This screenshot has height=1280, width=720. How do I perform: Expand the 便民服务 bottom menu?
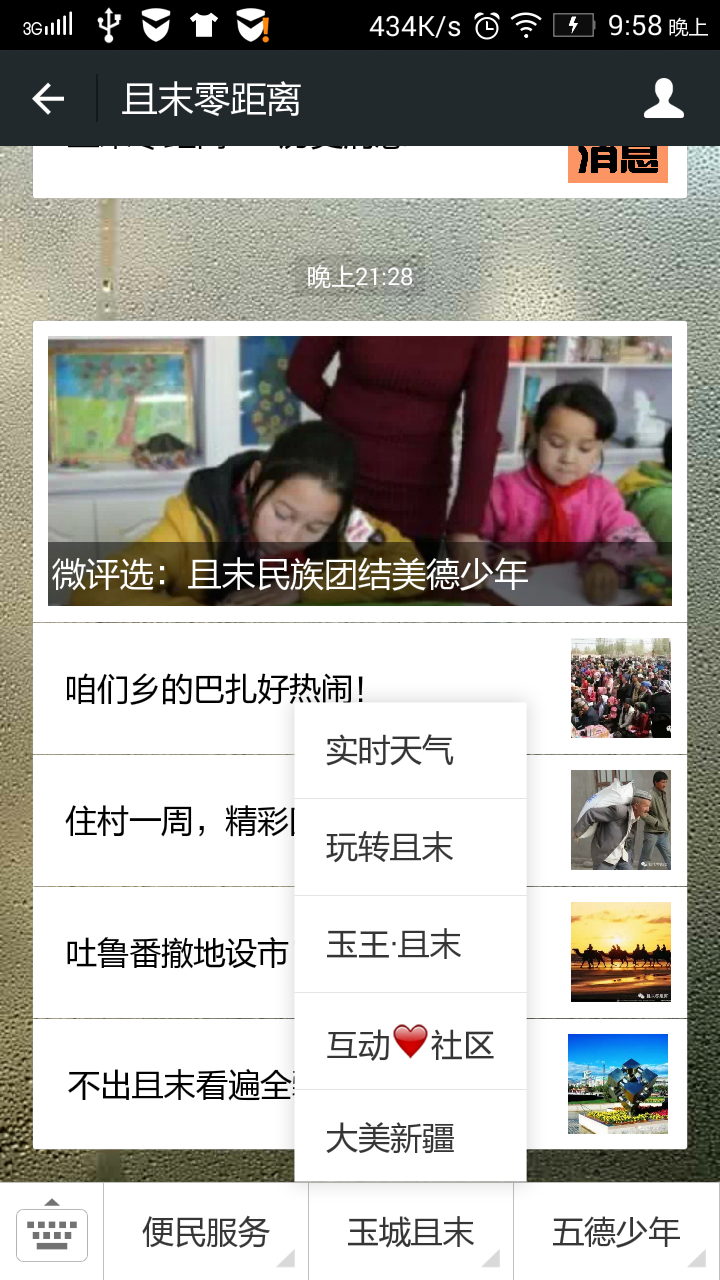206,1233
